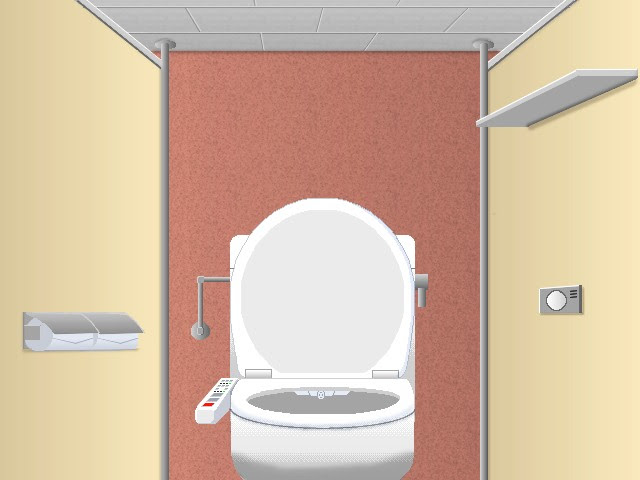Image resolution: width=640 pixels, height=480 pixels.
Task: Examine the shelf on the right wall
Action: [x=556, y=99]
